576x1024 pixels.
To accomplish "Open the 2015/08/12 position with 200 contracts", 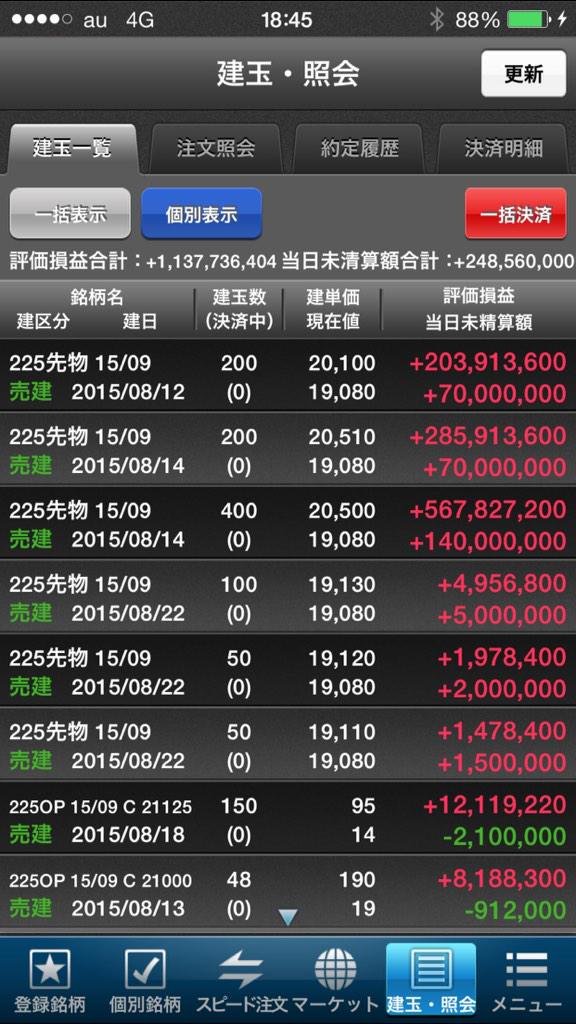I will (288, 376).
